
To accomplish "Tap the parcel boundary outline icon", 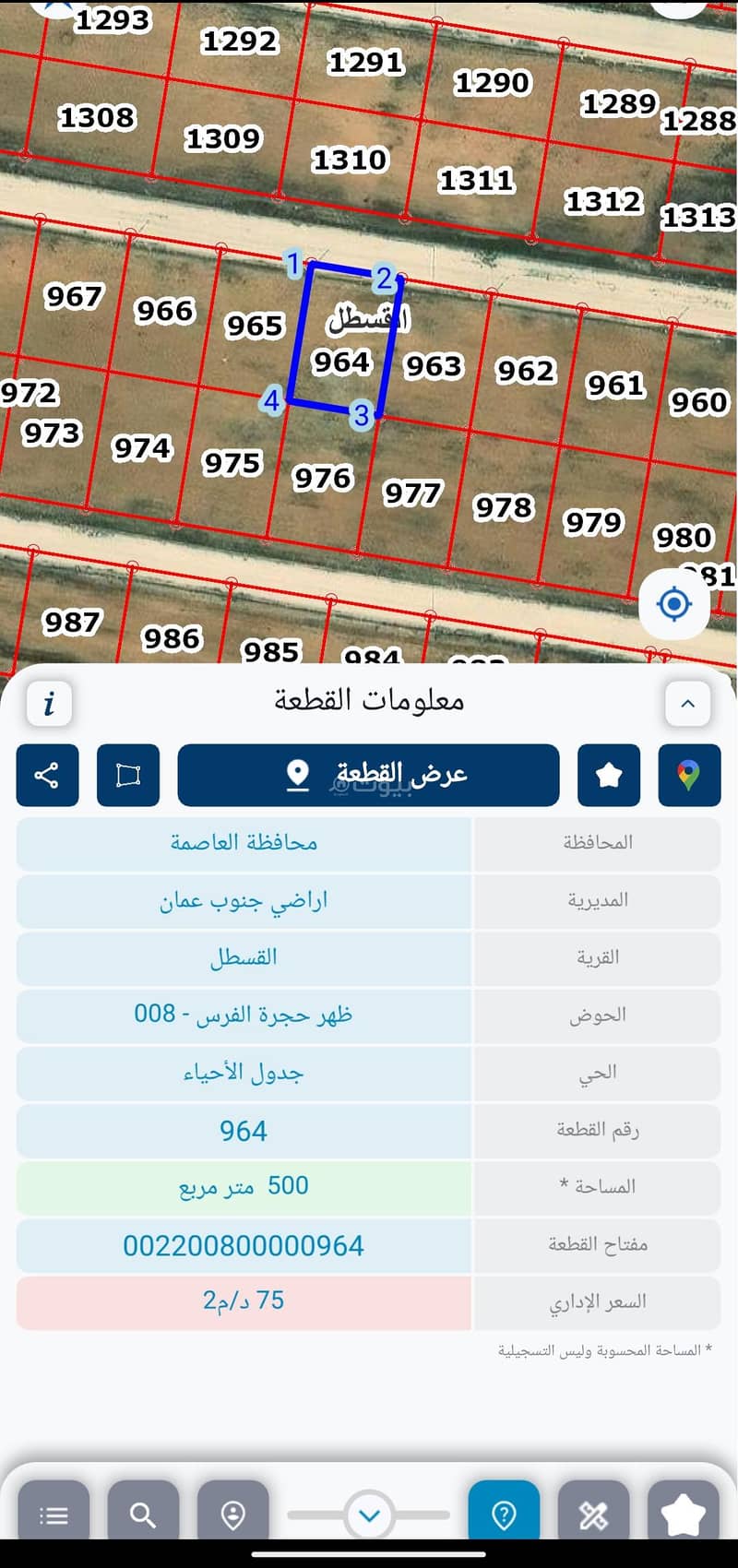I will [128, 775].
